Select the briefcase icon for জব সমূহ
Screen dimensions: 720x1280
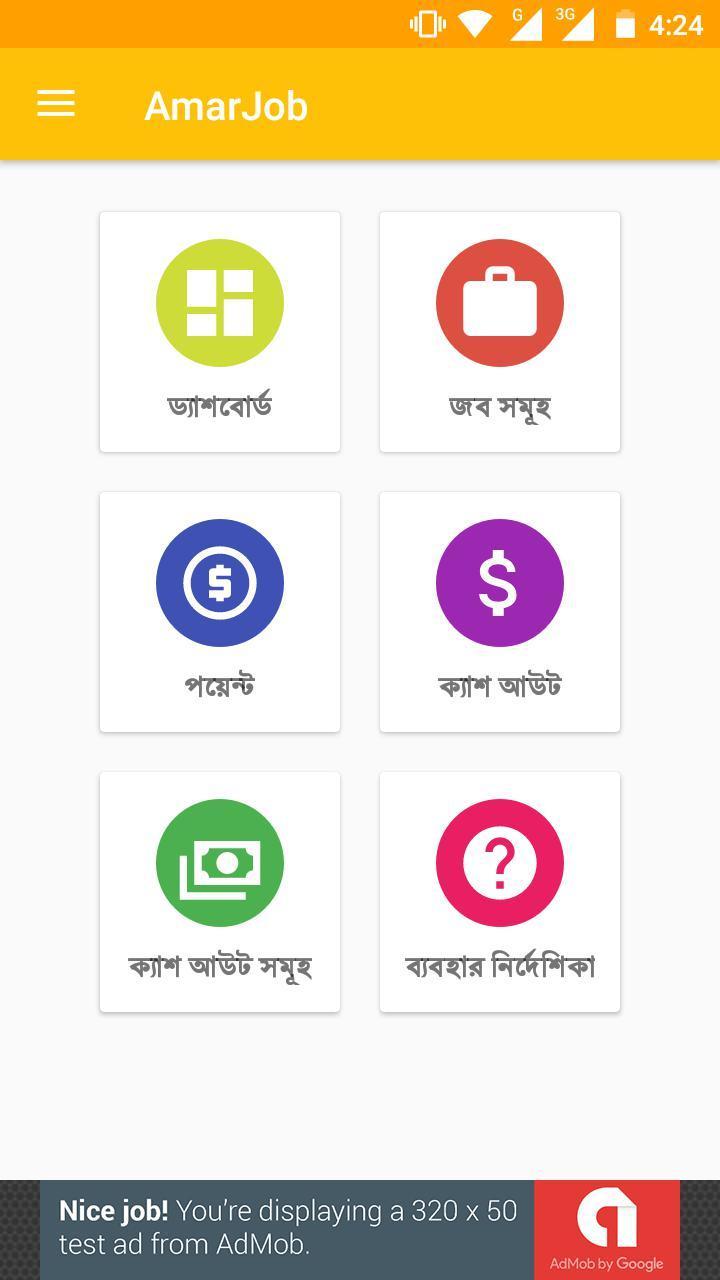[500, 302]
